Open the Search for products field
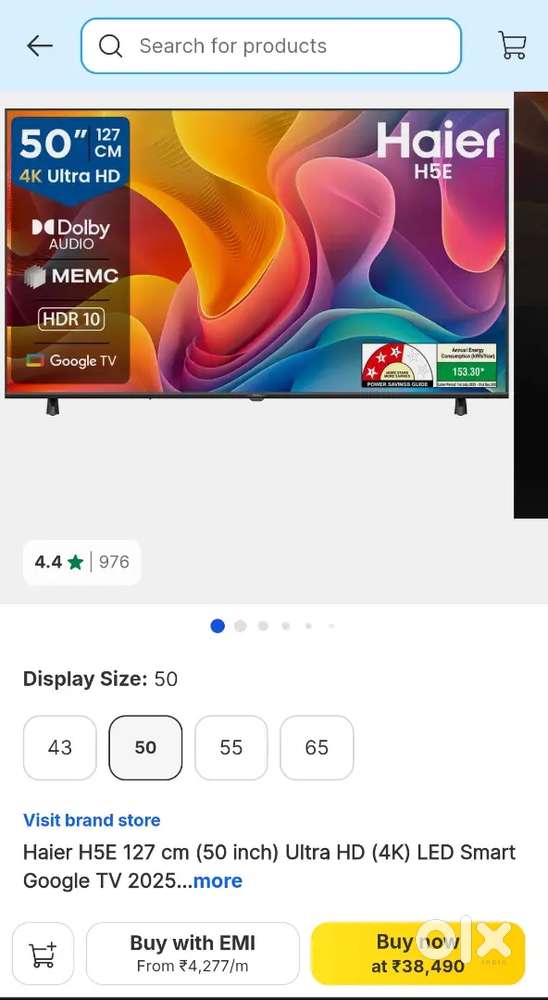The width and height of the screenshot is (548, 1000). pos(270,46)
